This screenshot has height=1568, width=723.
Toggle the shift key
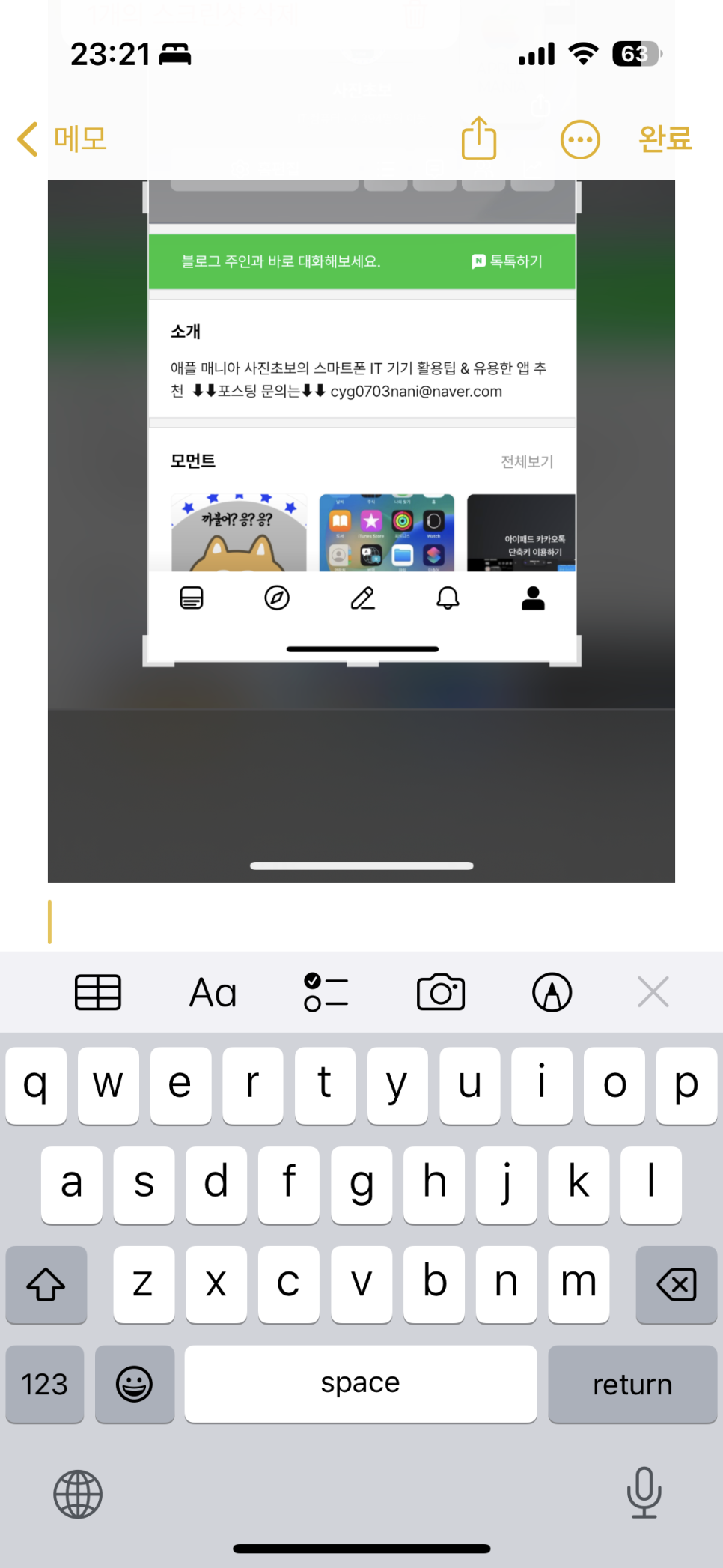coord(46,1284)
